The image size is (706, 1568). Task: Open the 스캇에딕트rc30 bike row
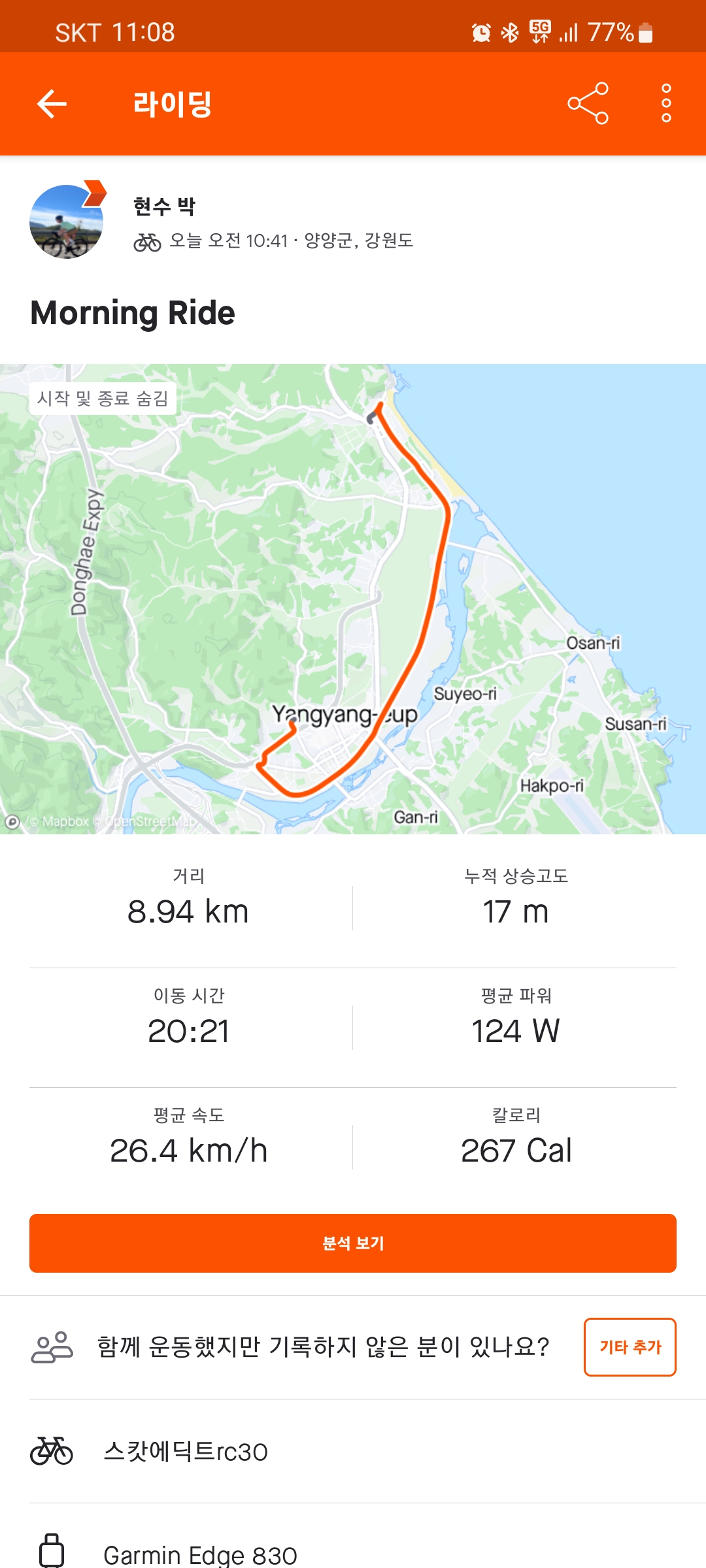[x=353, y=1451]
